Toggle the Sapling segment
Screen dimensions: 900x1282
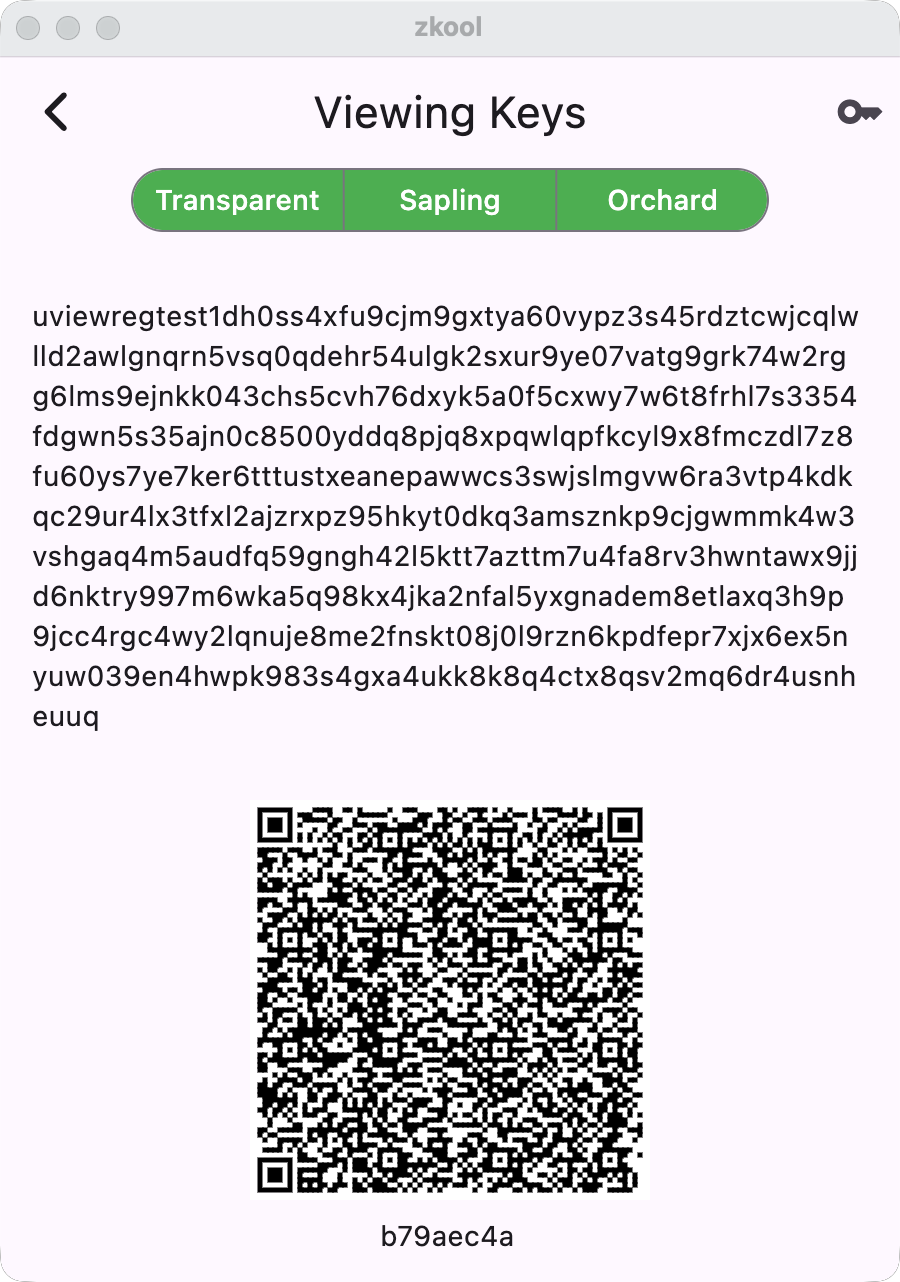450,200
